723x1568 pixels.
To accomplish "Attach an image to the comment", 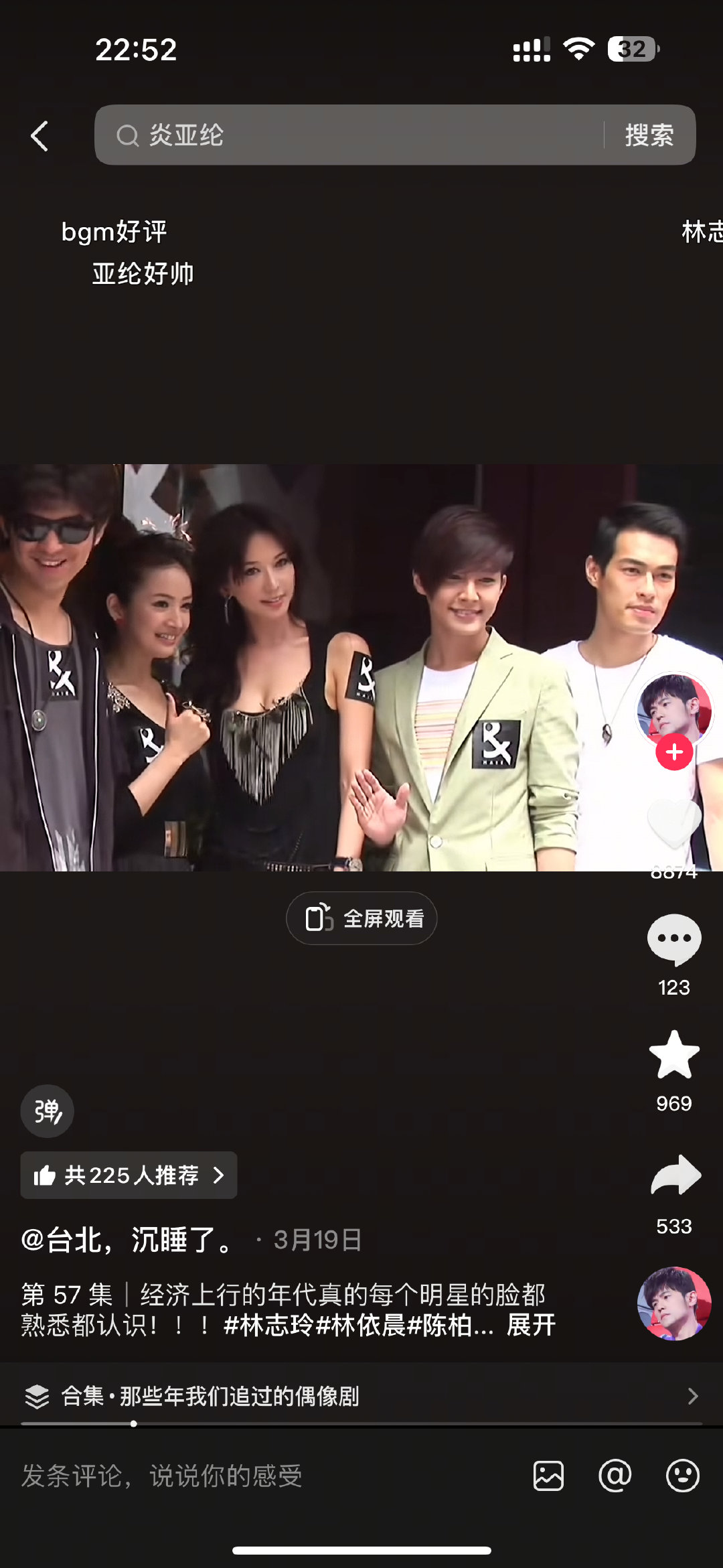I will 548,1476.
